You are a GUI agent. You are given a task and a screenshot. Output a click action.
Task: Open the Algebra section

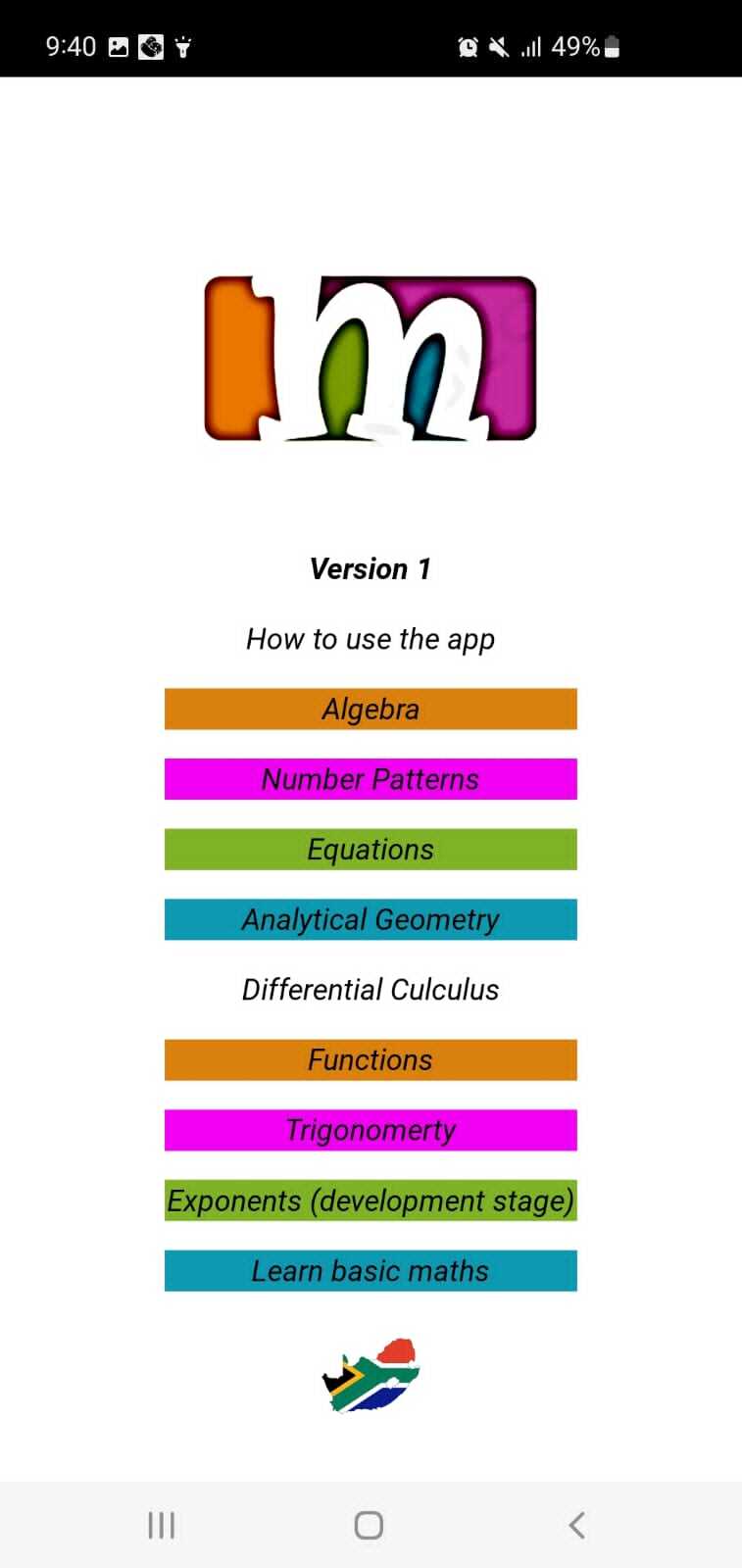click(x=371, y=709)
